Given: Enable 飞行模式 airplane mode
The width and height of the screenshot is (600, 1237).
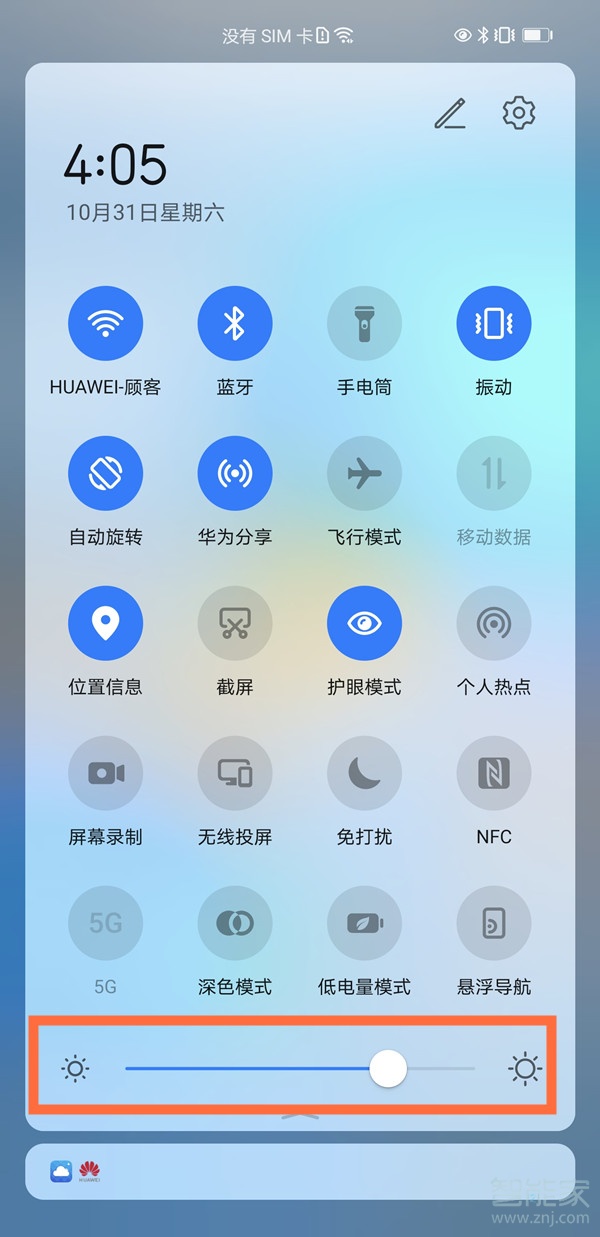Looking at the screenshot, I should pos(364,473).
